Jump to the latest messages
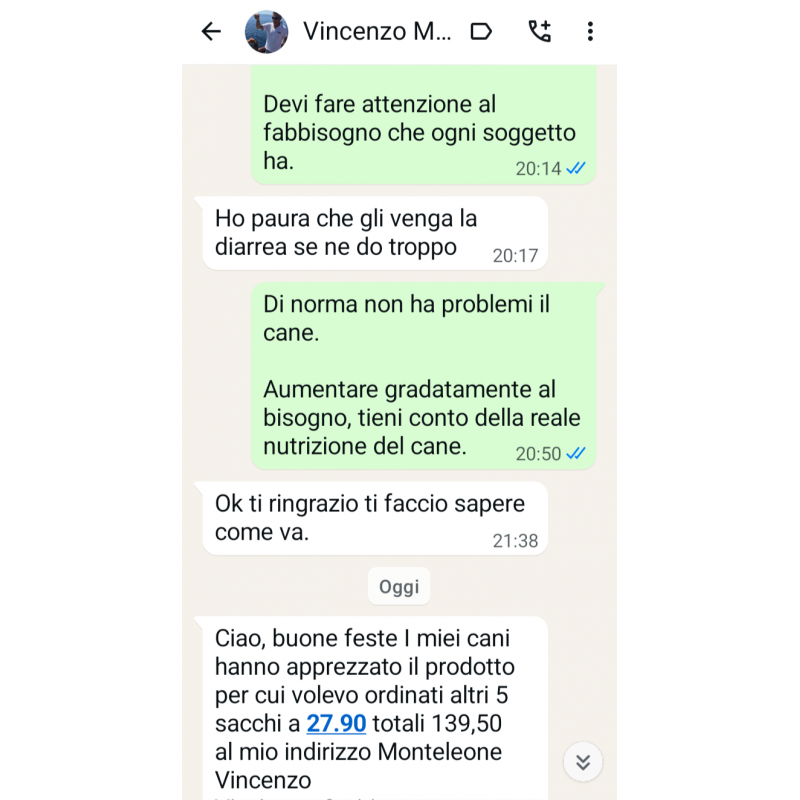Image resolution: width=800 pixels, height=800 pixels. (x=583, y=763)
